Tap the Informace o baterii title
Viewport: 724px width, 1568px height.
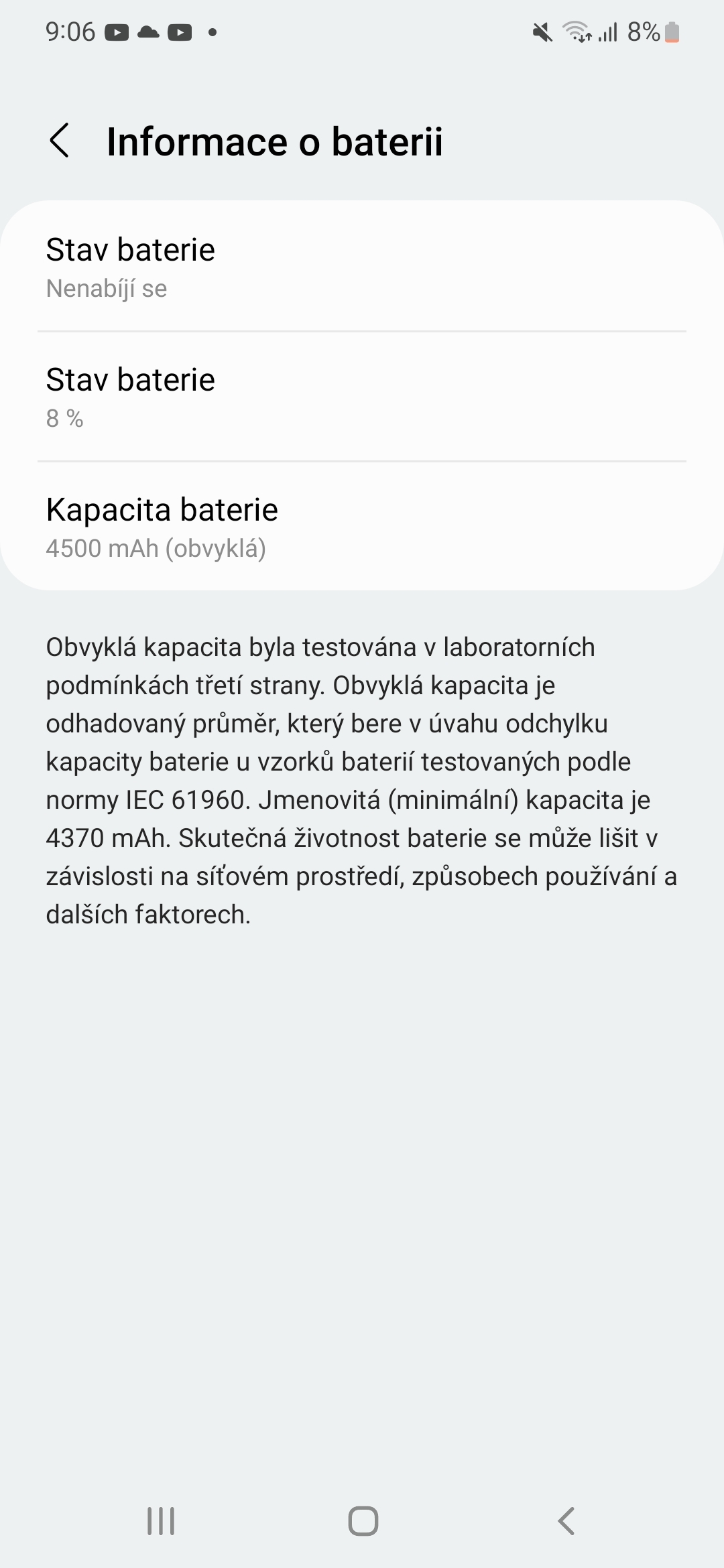(275, 141)
